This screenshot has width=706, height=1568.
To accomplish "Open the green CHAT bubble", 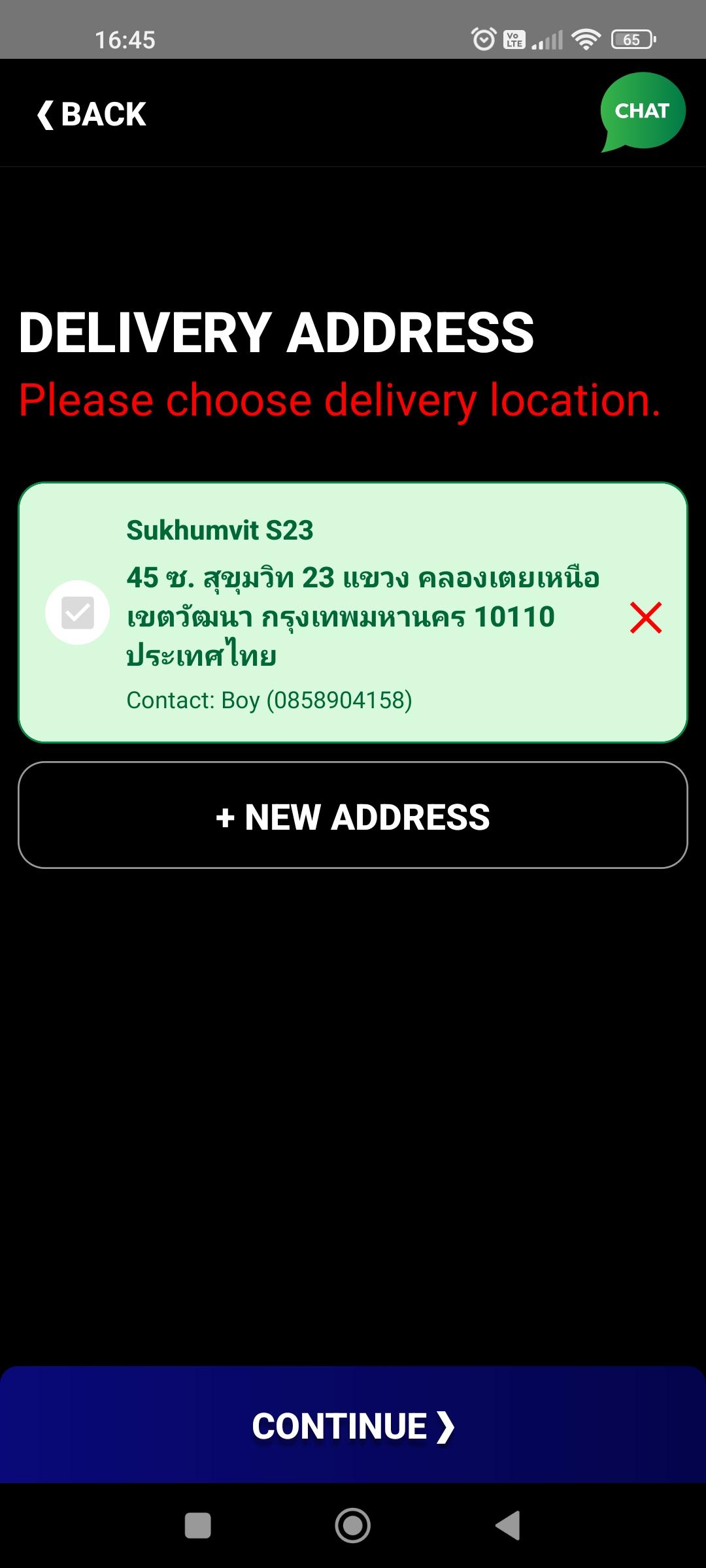I will tap(643, 112).
